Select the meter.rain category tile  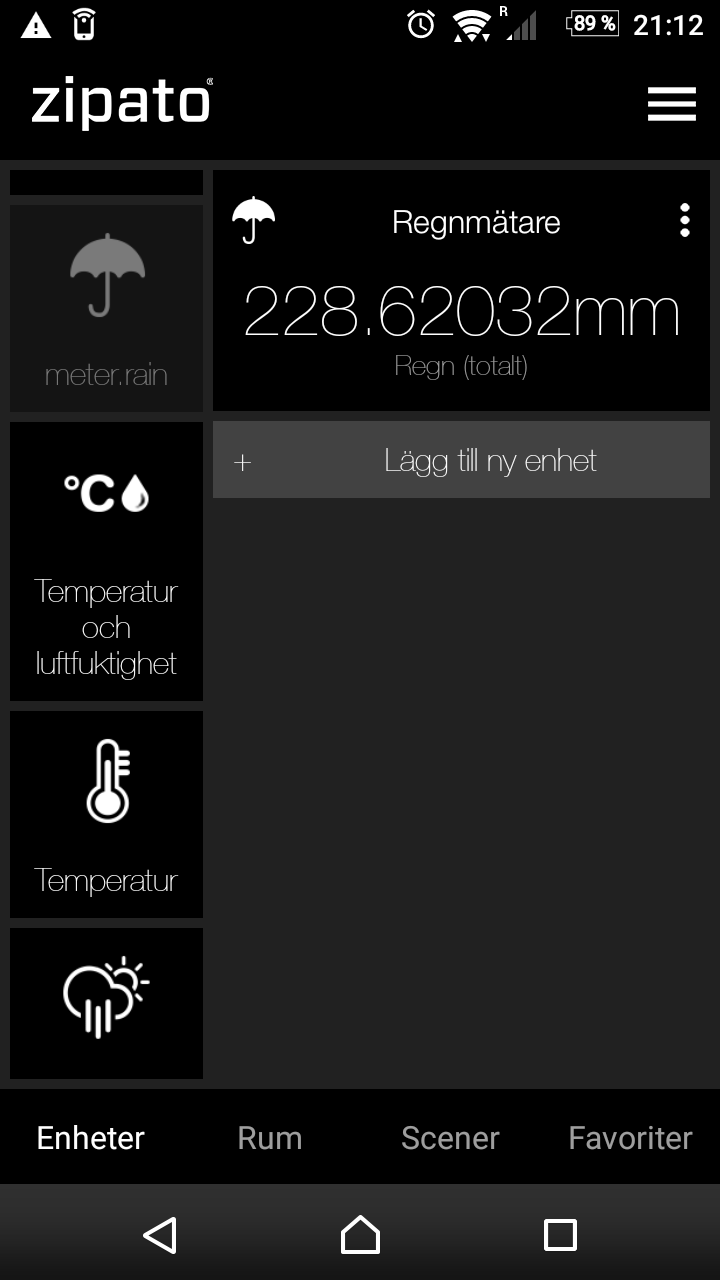106,308
